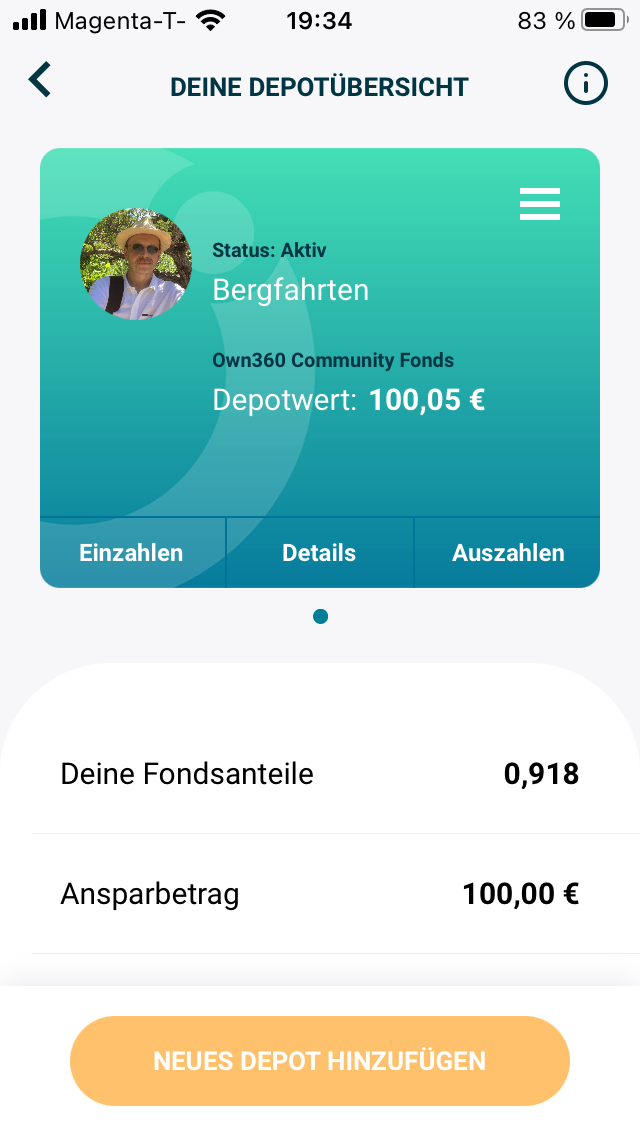View the depot Details
The image size is (640, 1136).
coord(319,553)
